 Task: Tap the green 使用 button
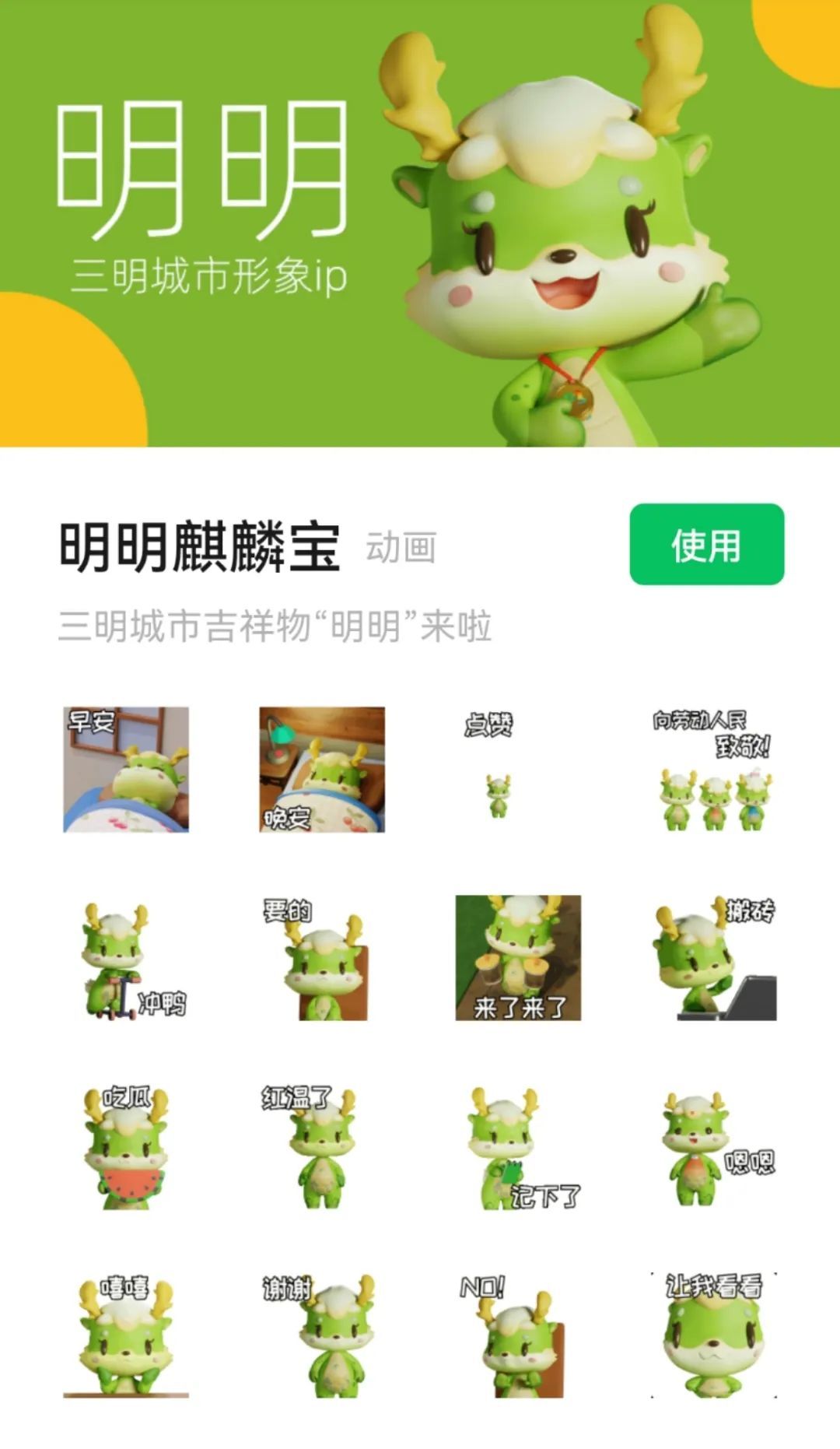click(x=706, y=545)
